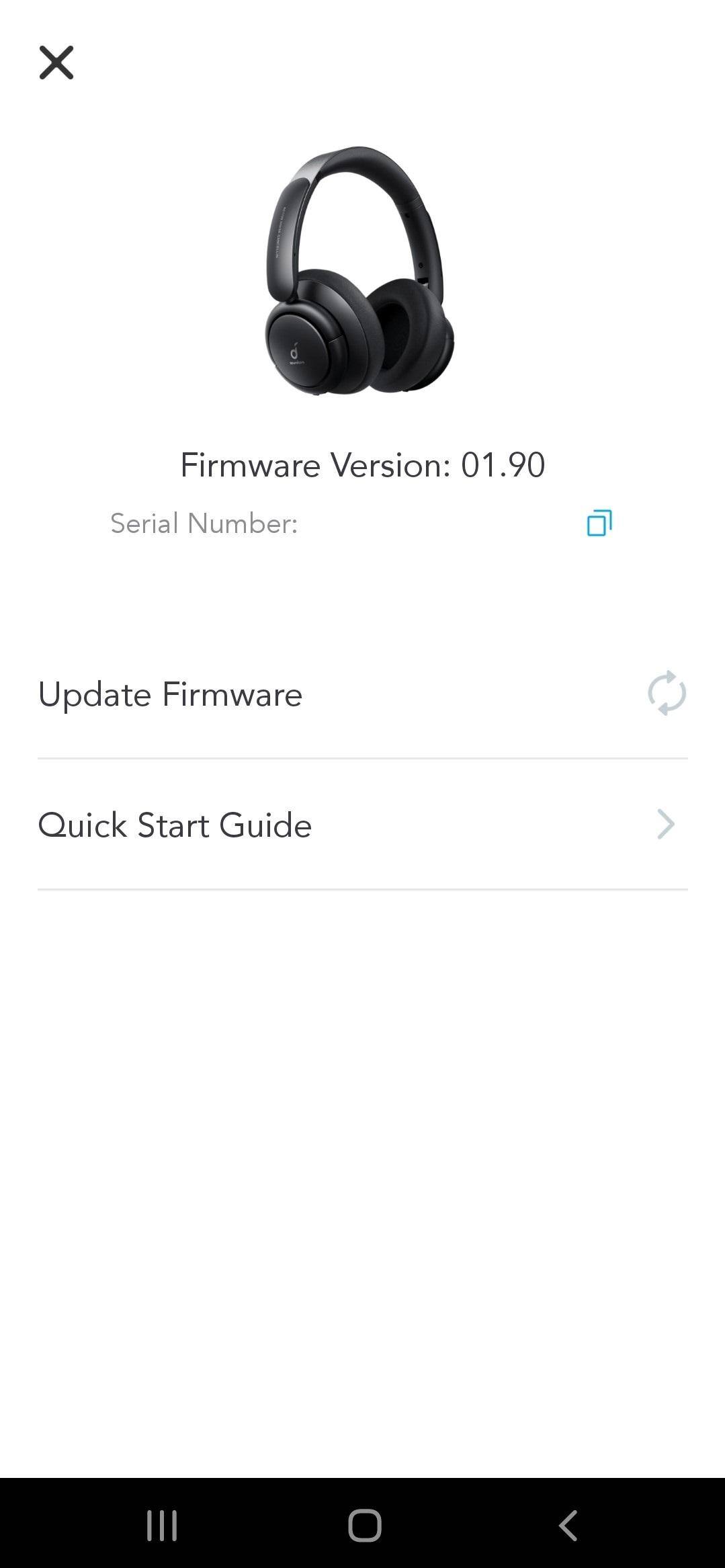Go back using the system back button
Viewport: 725px width, 1568px height.
point(568,1524)
